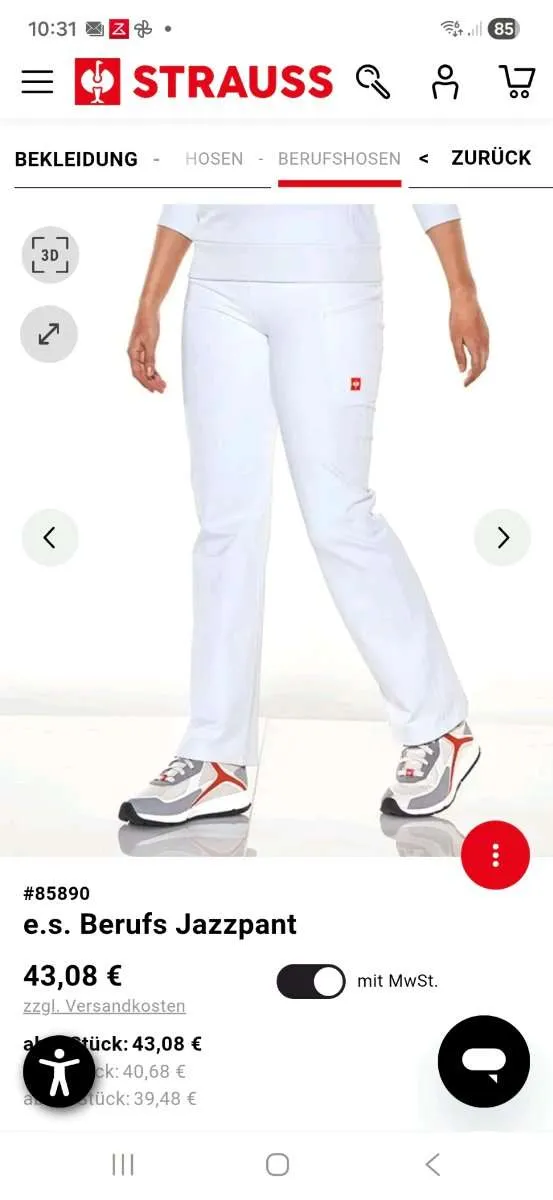Tap Zurück to go back
This screenshot has width=553, height=1200.
pos(491,158)
